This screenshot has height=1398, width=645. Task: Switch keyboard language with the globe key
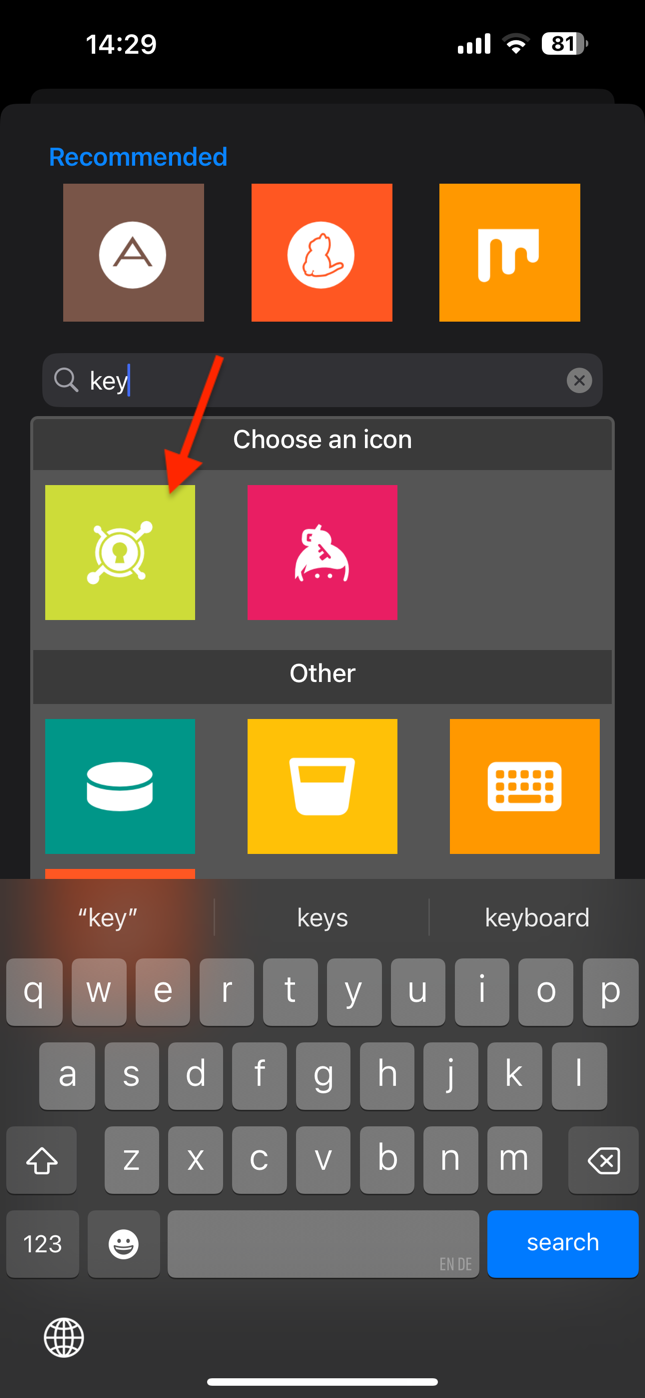click(x=64, y=1338)
